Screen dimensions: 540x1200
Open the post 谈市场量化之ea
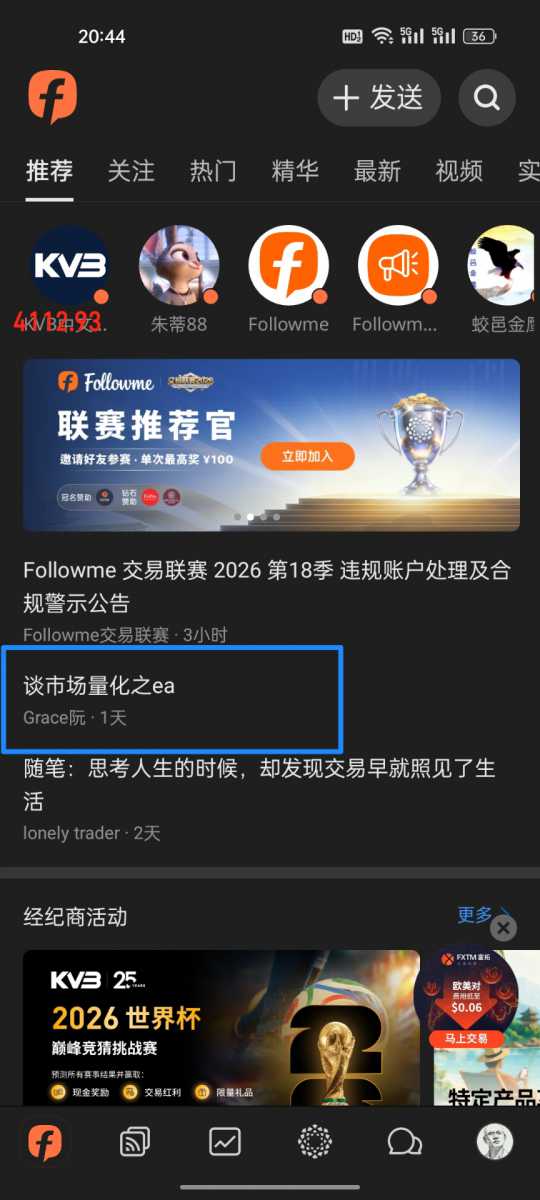tap(173, 699)
